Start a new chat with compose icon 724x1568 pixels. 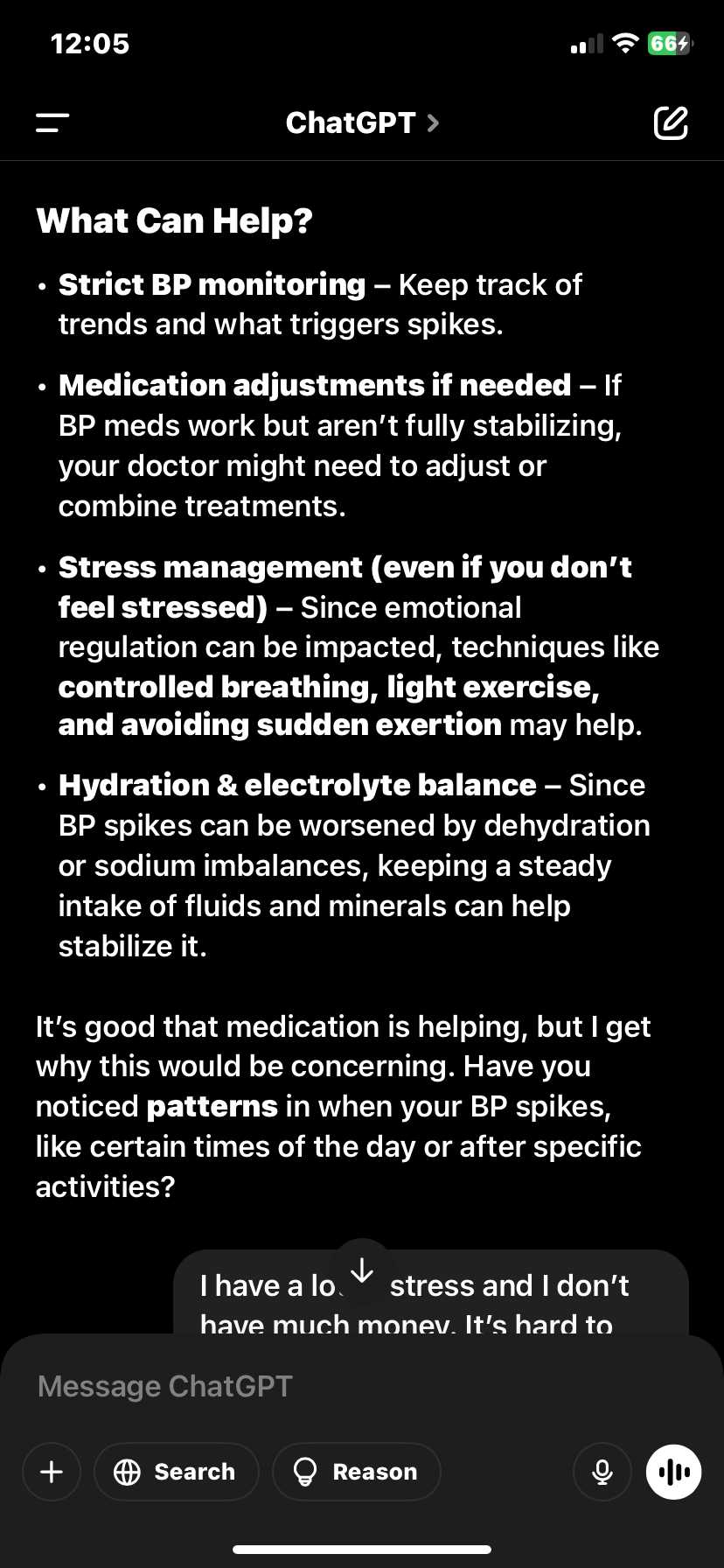click(x=671, y=123)
